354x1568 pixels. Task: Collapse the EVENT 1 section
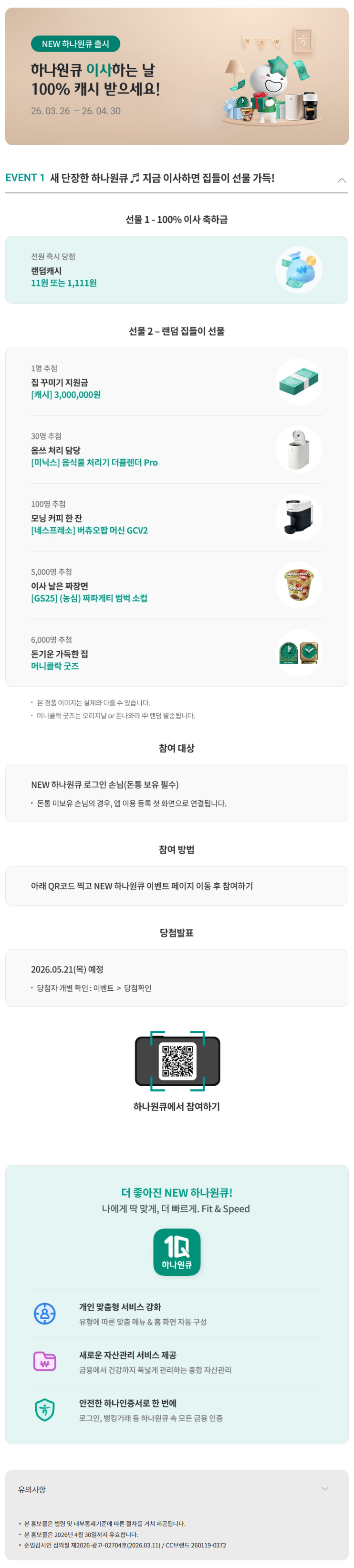pos(341,180)
